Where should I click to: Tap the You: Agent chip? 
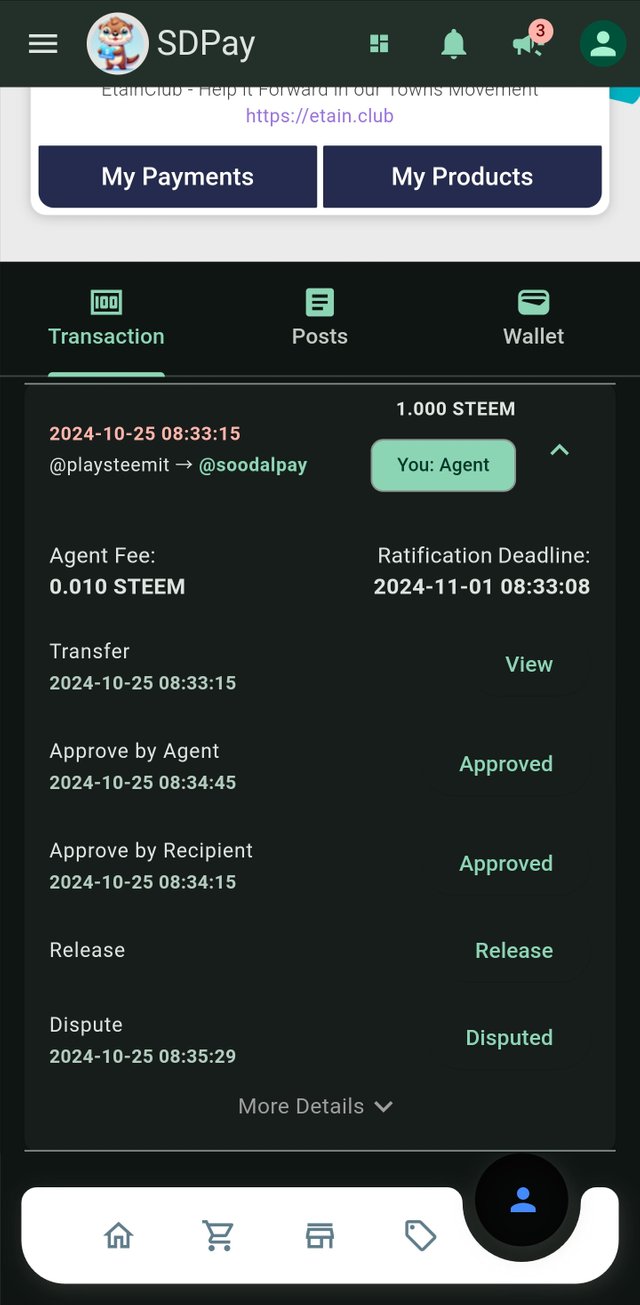(443, 465)
